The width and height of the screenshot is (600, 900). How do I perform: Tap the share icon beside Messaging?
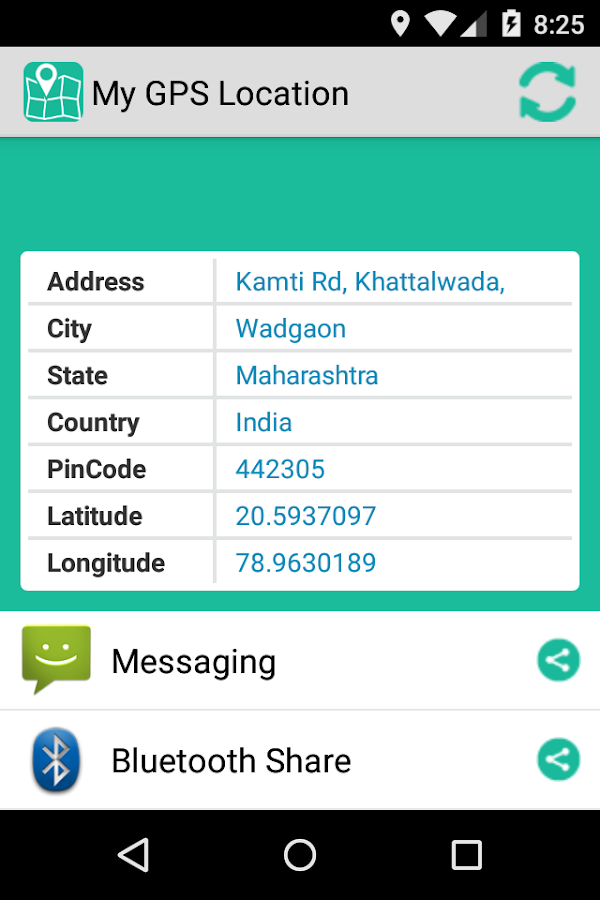(558, 660)
